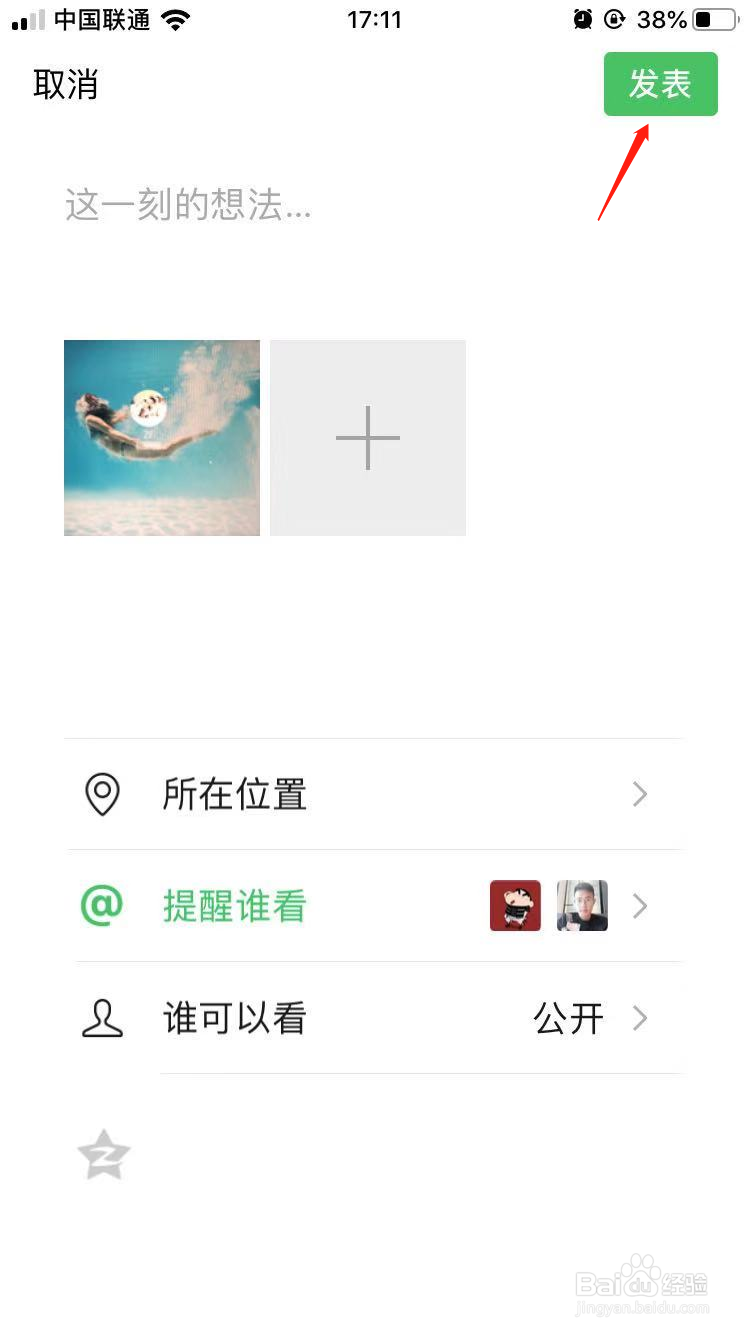Tap 取消 to cancel the post
Screen dimensions: 750x1334
point(66,86)
